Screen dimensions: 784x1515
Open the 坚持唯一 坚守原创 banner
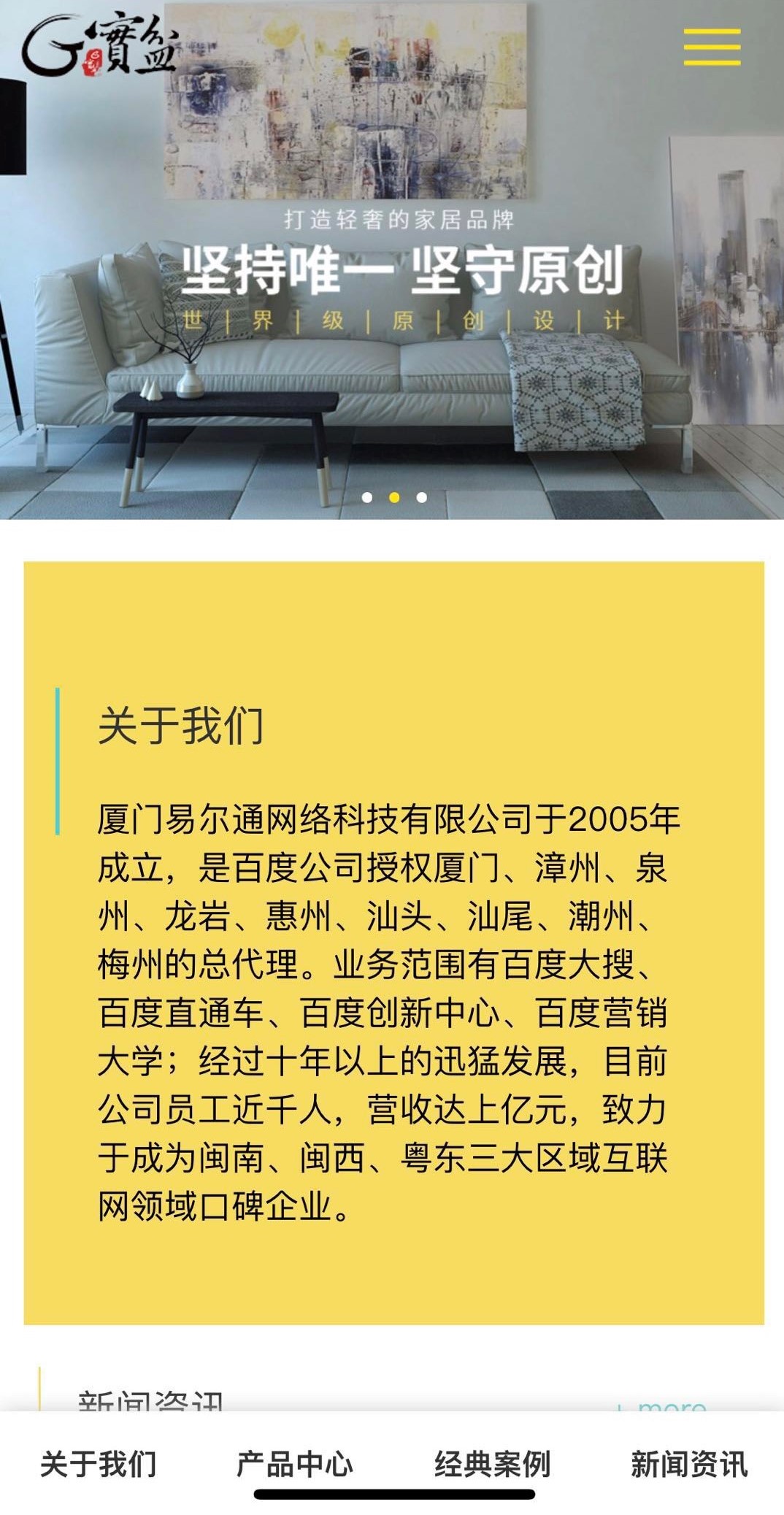[x=401, y=272]
